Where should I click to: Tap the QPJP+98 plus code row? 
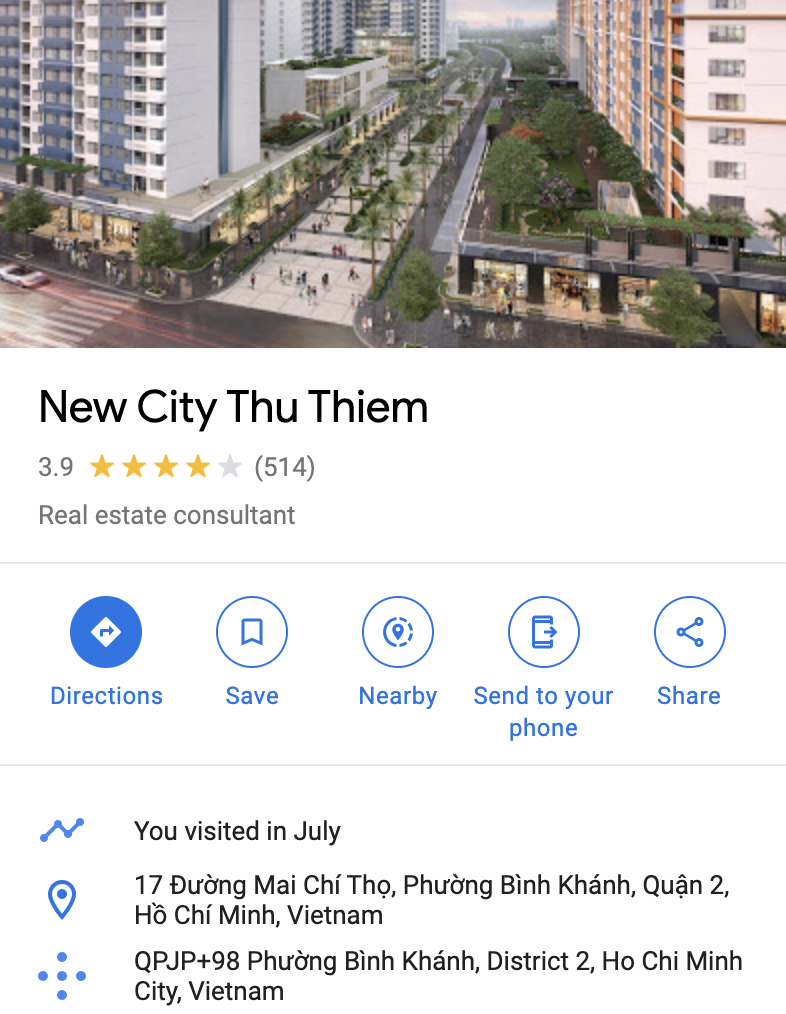438,976
